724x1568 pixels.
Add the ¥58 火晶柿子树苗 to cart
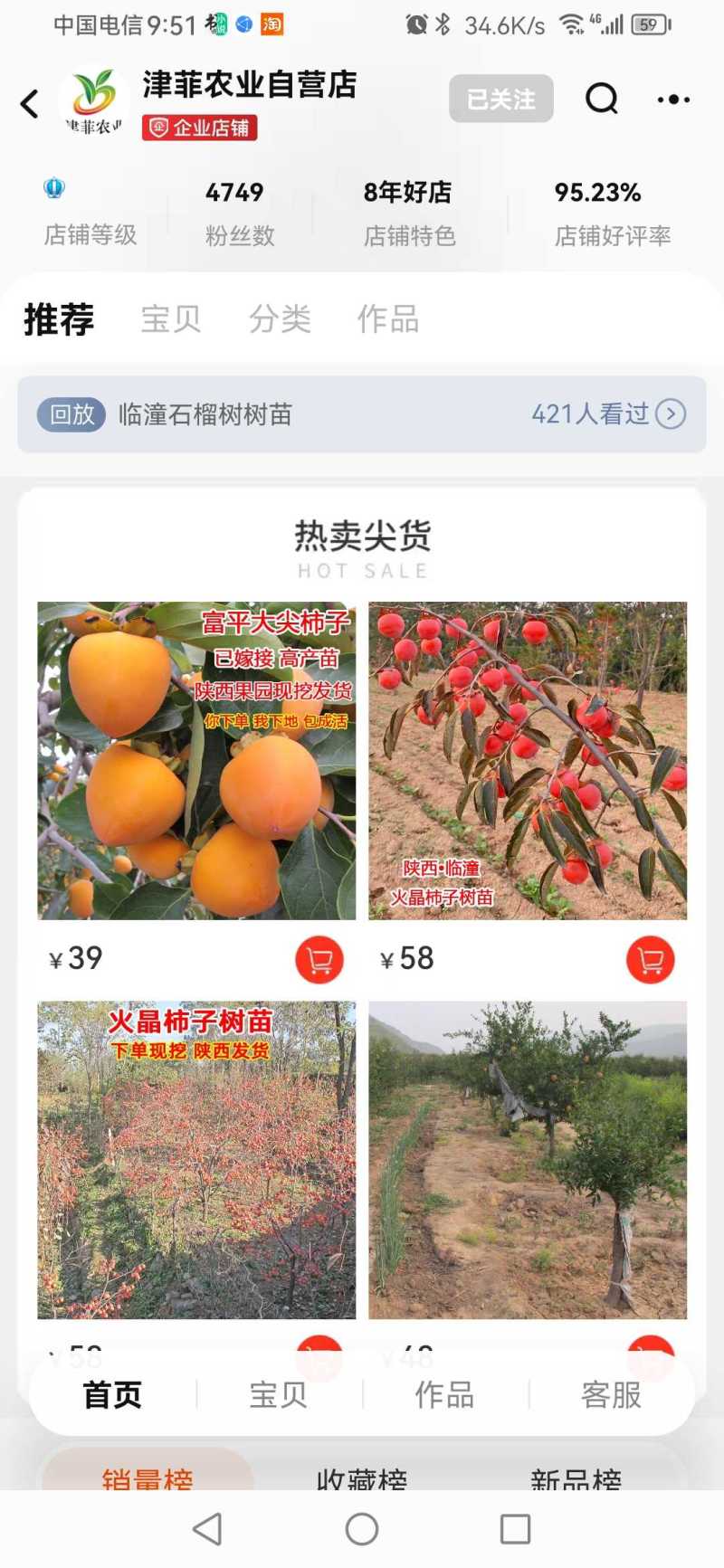[x=650, y=960]
